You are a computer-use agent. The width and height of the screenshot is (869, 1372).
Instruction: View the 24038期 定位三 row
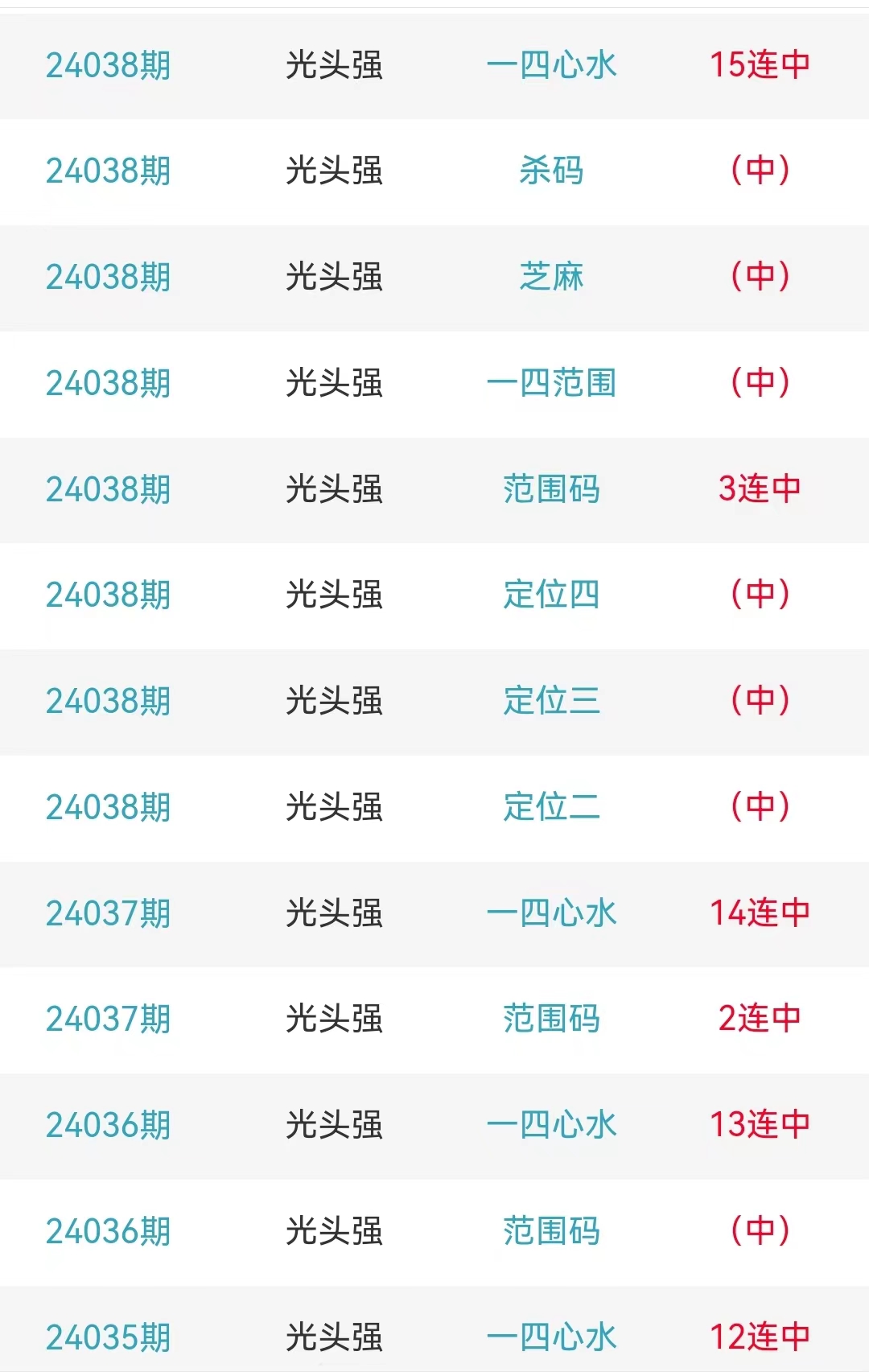pos(551,701)
